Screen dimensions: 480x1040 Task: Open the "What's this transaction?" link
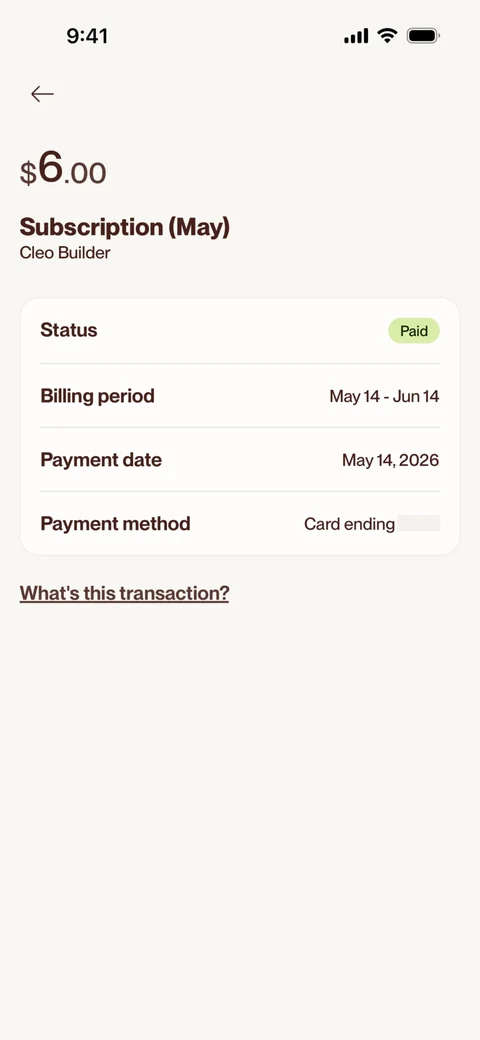point(125,593)
